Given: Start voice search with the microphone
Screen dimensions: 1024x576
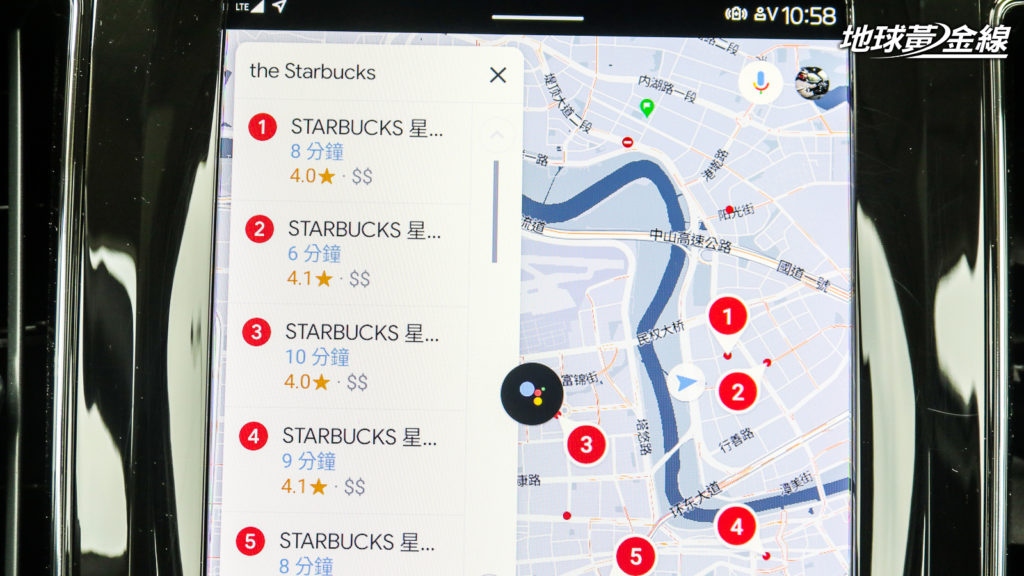Looking at the screenshot, I should (760, 82).
